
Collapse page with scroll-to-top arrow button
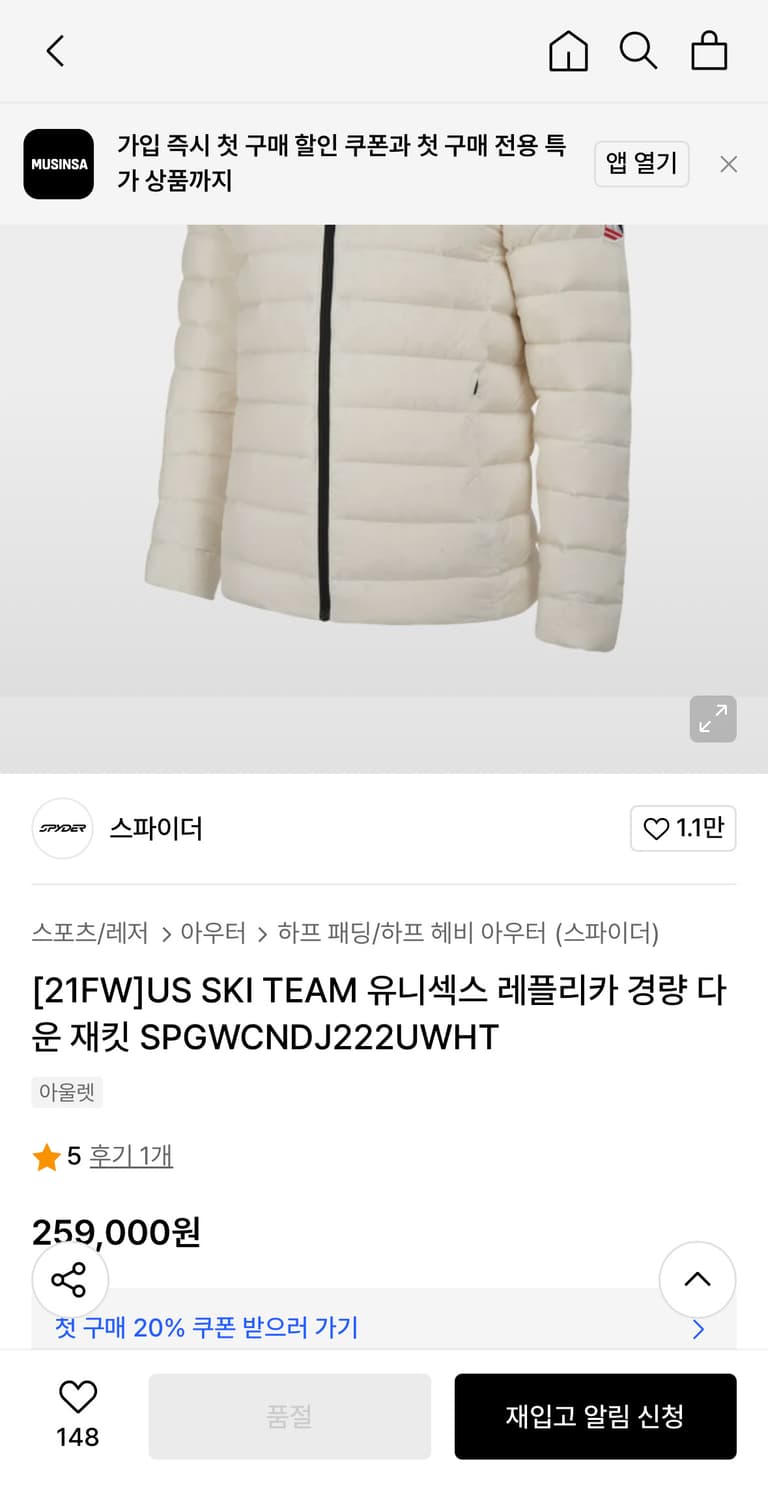pyautogui.click(x=697, y=1280)
